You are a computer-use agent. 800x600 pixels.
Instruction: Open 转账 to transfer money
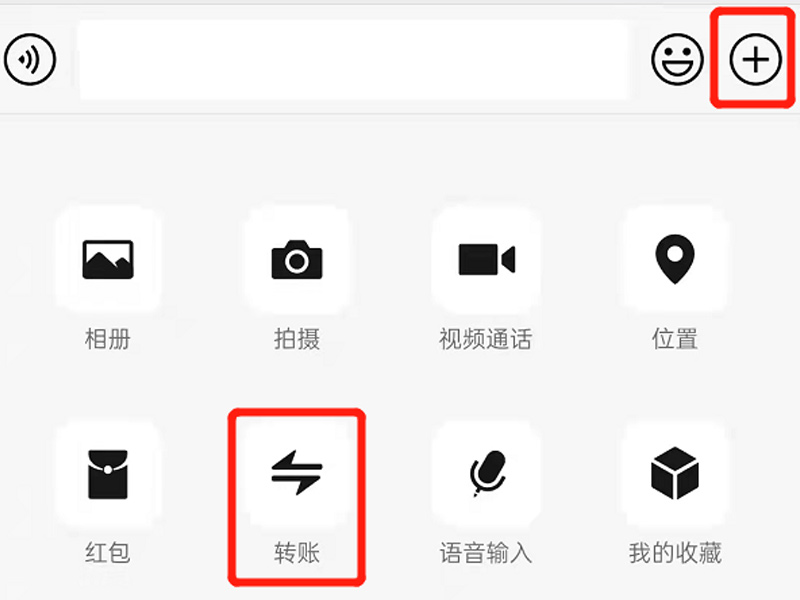[x=297, y=474]
